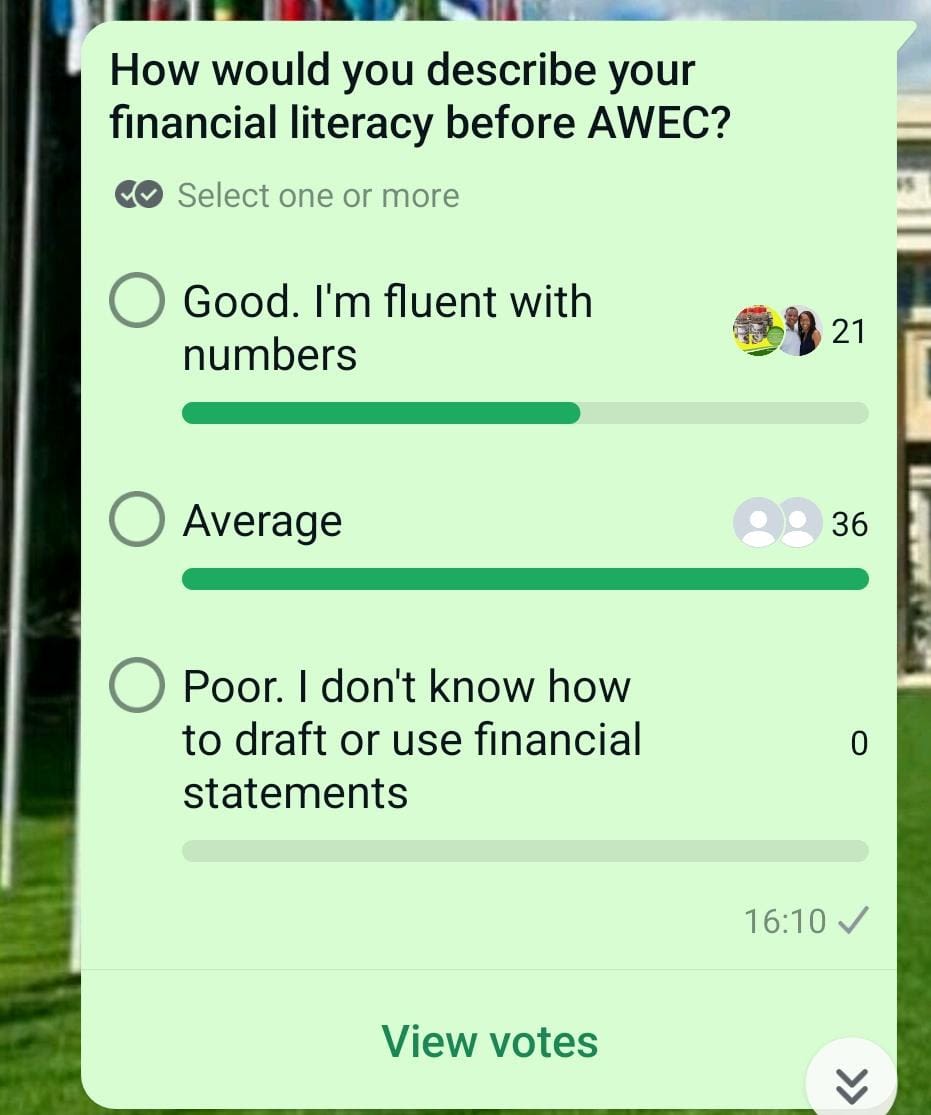Select the 'Good. I'm fluent with numbers' option

point(136,300)
